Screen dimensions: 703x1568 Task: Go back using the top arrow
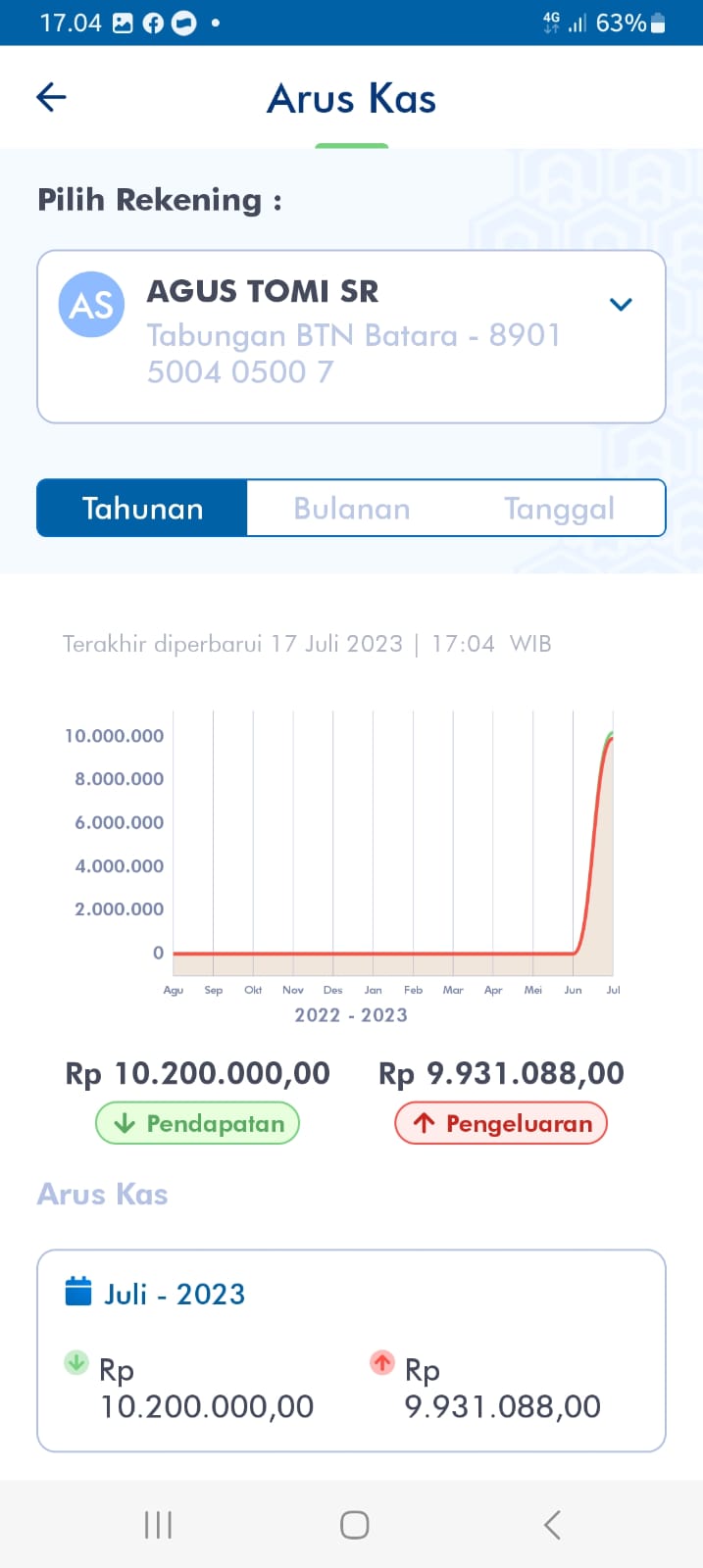51,97
